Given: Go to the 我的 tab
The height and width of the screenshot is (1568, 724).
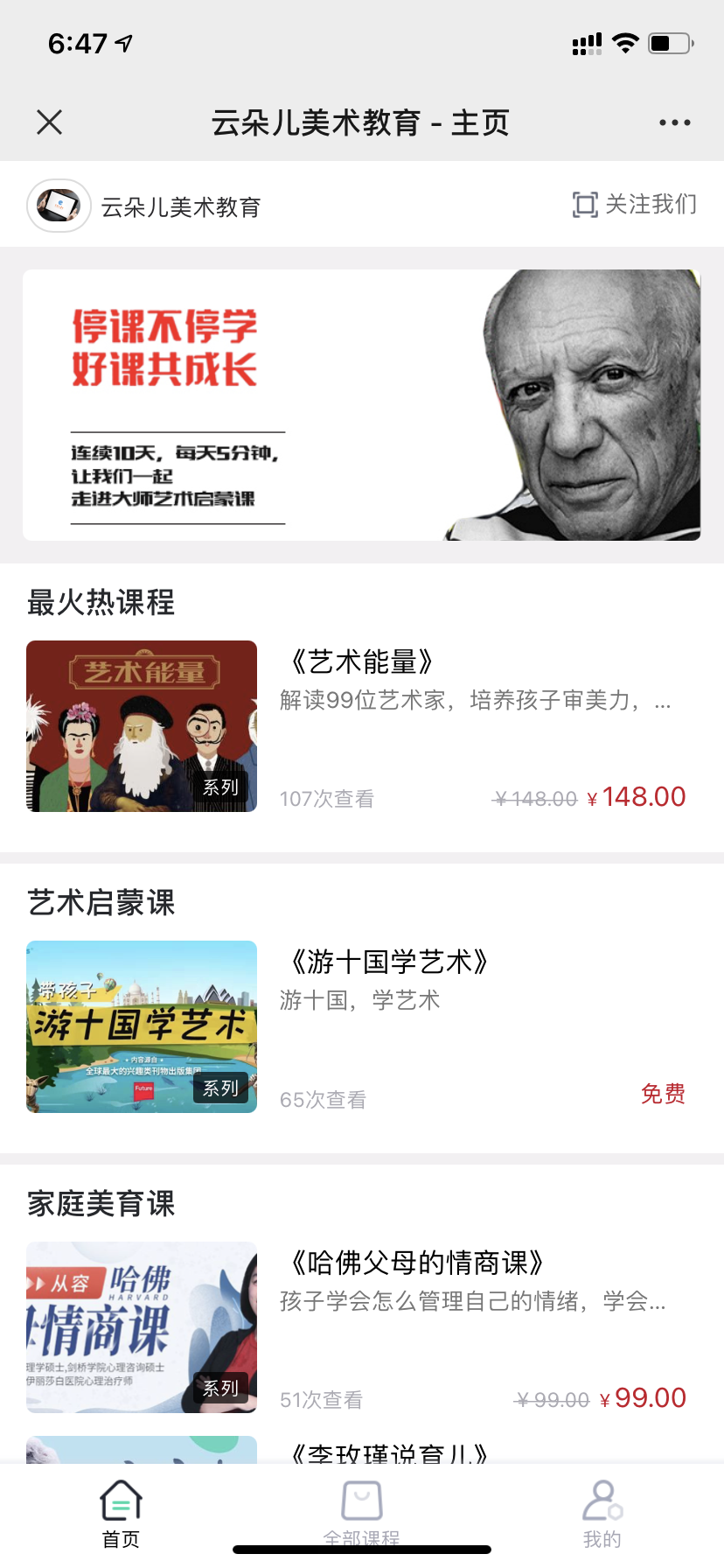Looking at the screenshot, I should [x=602, y=1513].
